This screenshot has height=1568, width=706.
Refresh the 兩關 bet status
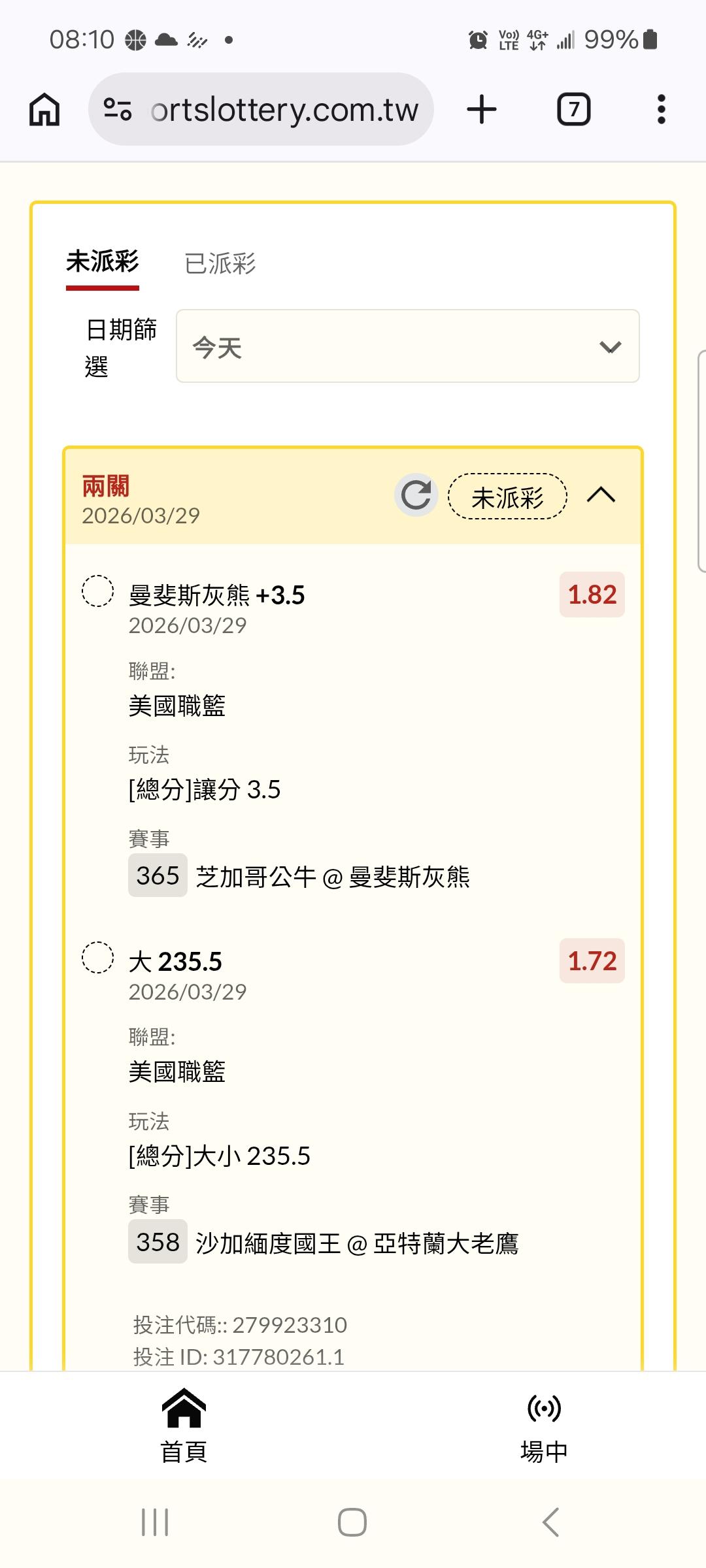coord(416,496)
